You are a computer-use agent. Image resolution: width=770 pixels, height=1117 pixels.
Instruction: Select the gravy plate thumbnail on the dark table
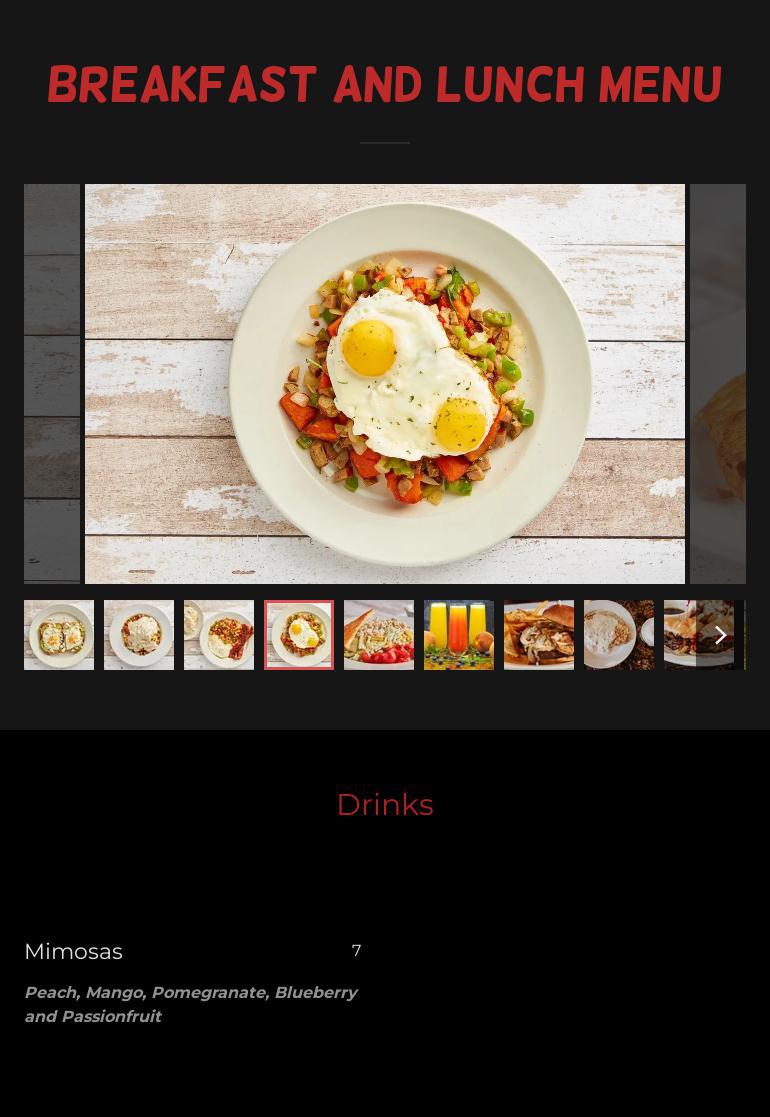coord(619,635)
